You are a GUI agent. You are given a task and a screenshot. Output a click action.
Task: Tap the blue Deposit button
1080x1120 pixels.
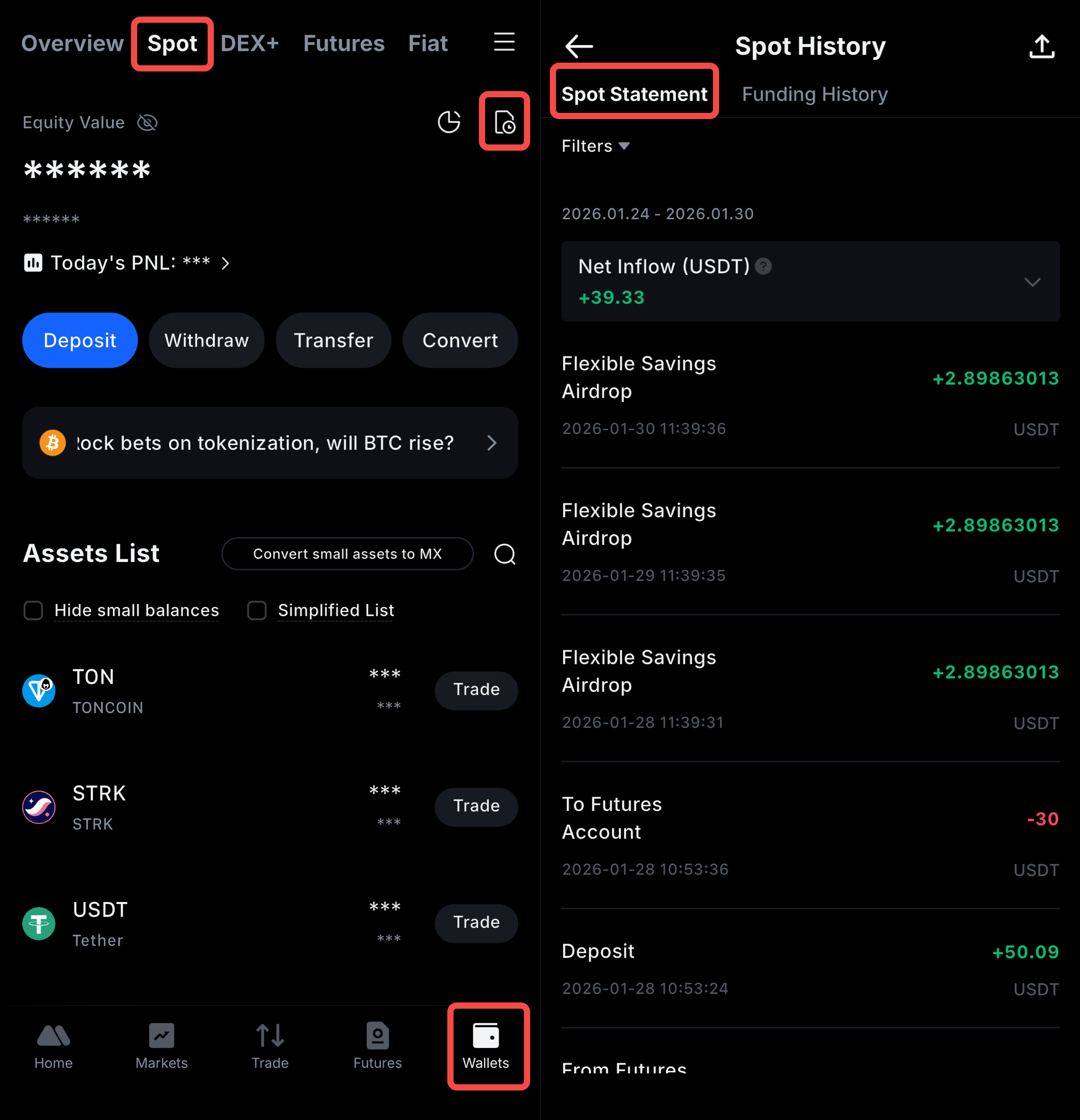80,340
